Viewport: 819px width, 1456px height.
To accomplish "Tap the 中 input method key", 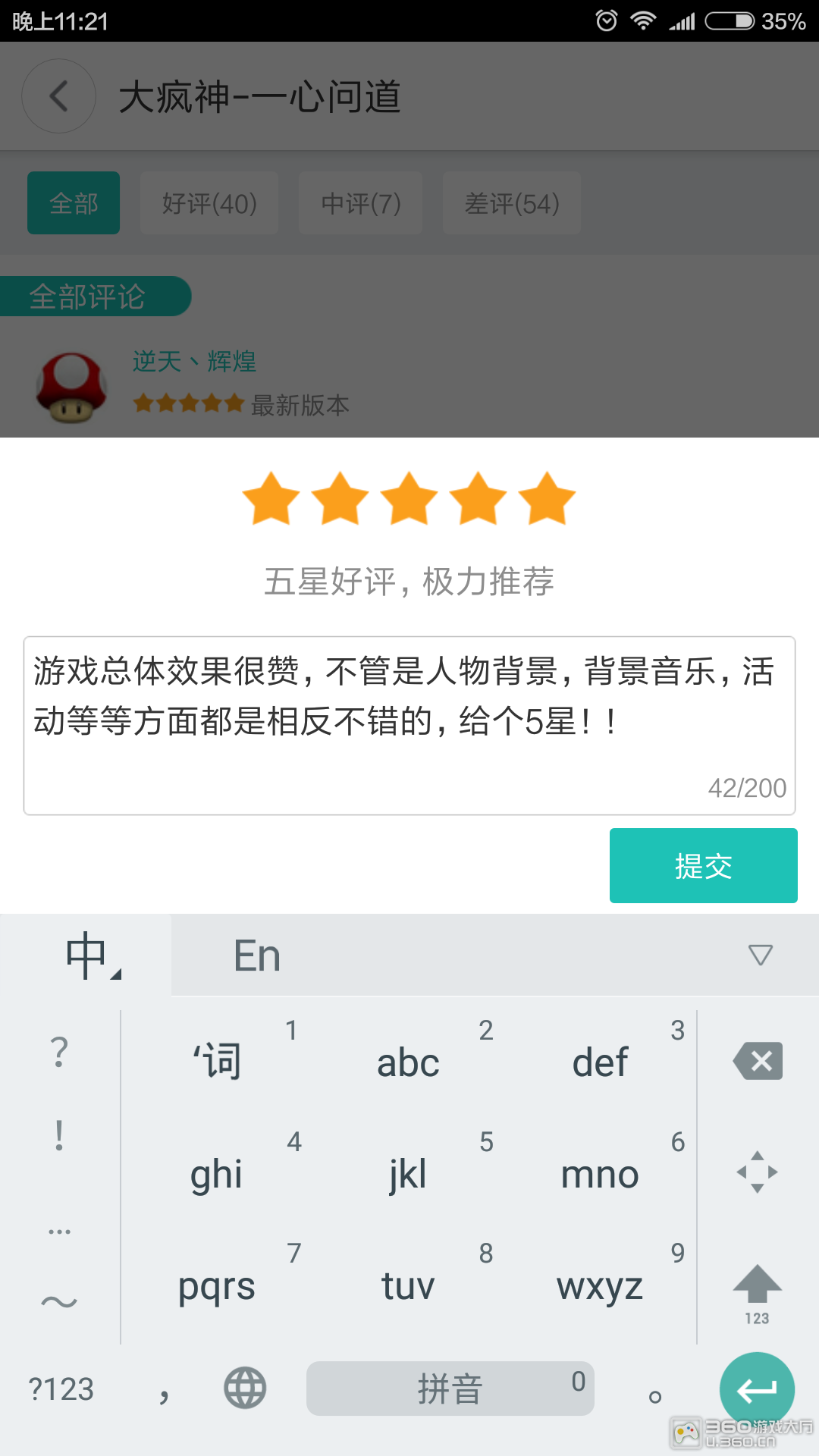I will 87,955.
